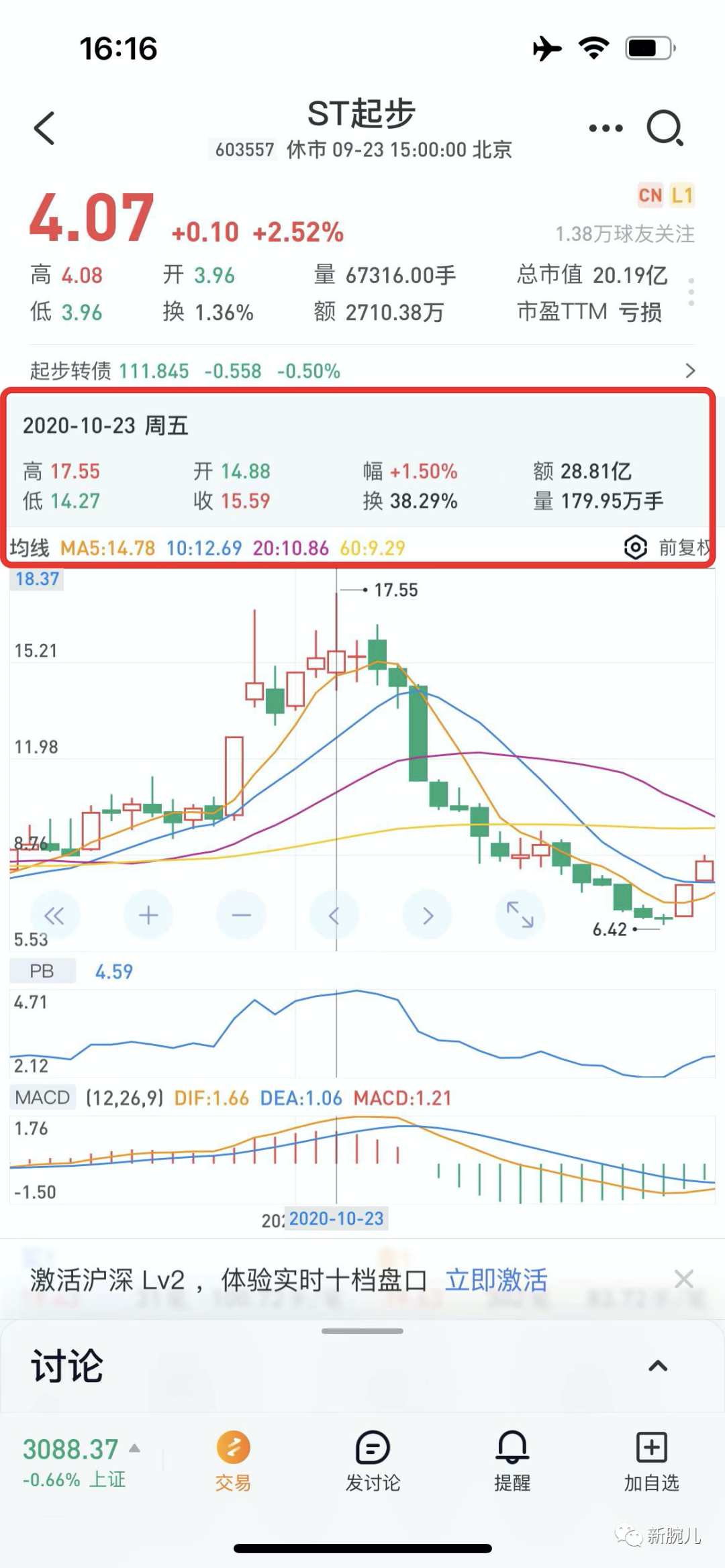Screen dimensions: 725x1568
Task: Move chart cursor one day left
Action: tap(334, 915)
